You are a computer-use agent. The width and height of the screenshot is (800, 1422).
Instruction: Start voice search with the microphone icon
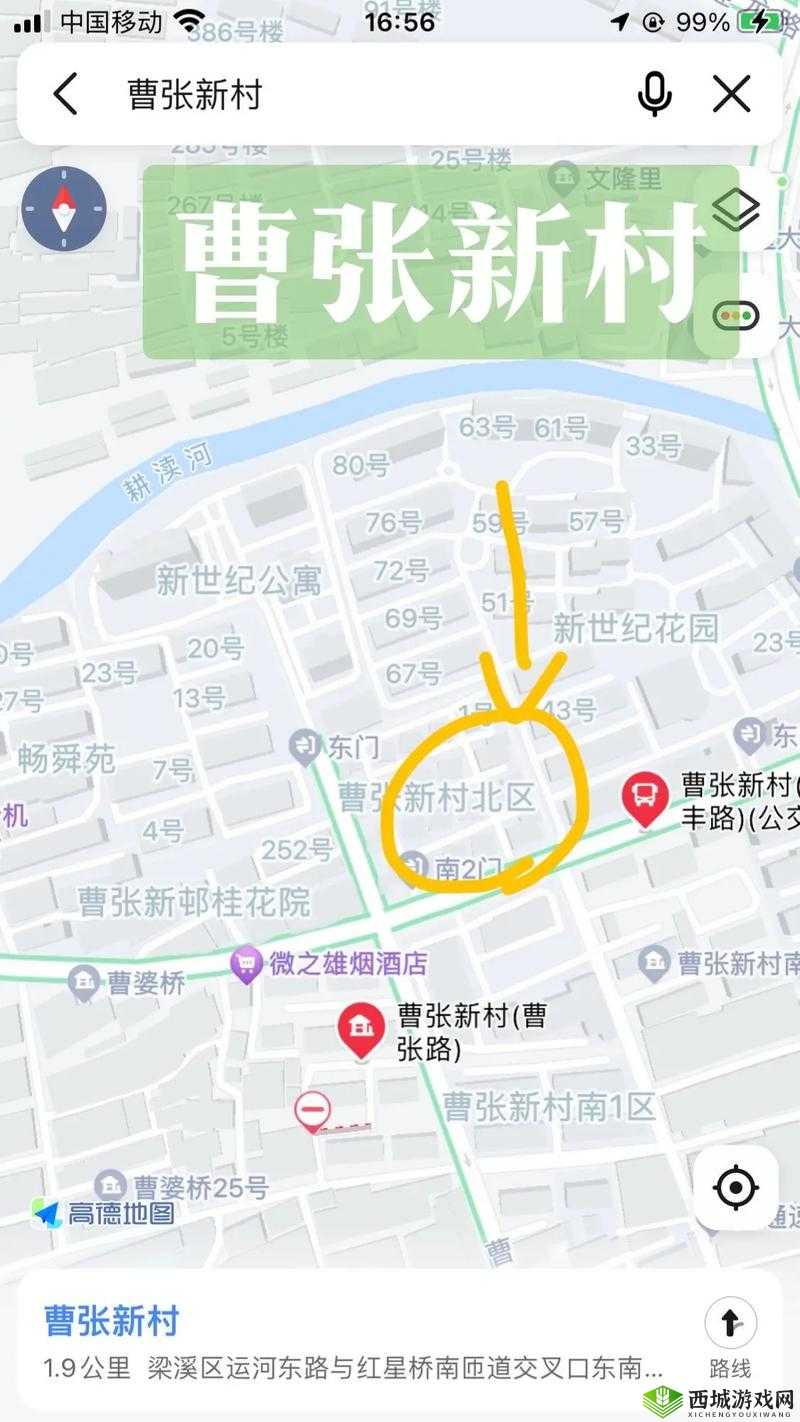[654, 95]
